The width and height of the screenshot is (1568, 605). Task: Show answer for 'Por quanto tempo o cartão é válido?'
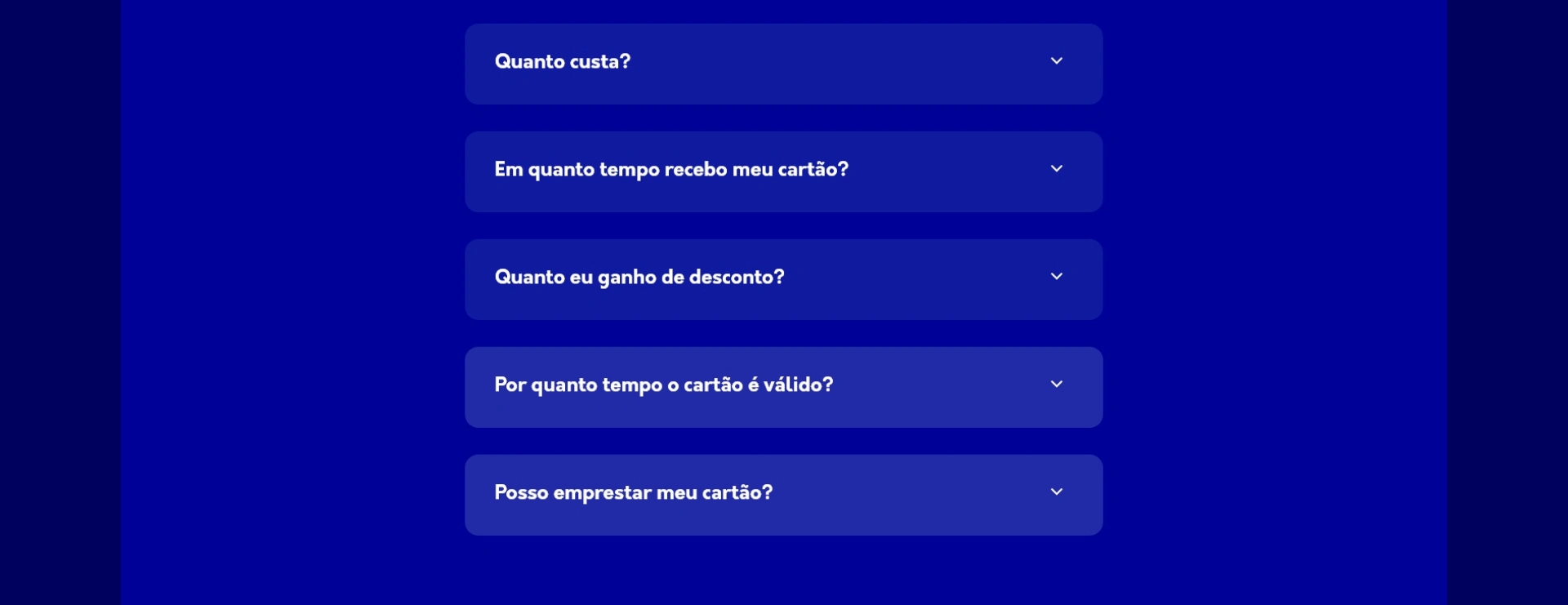(x=782, y=385)
